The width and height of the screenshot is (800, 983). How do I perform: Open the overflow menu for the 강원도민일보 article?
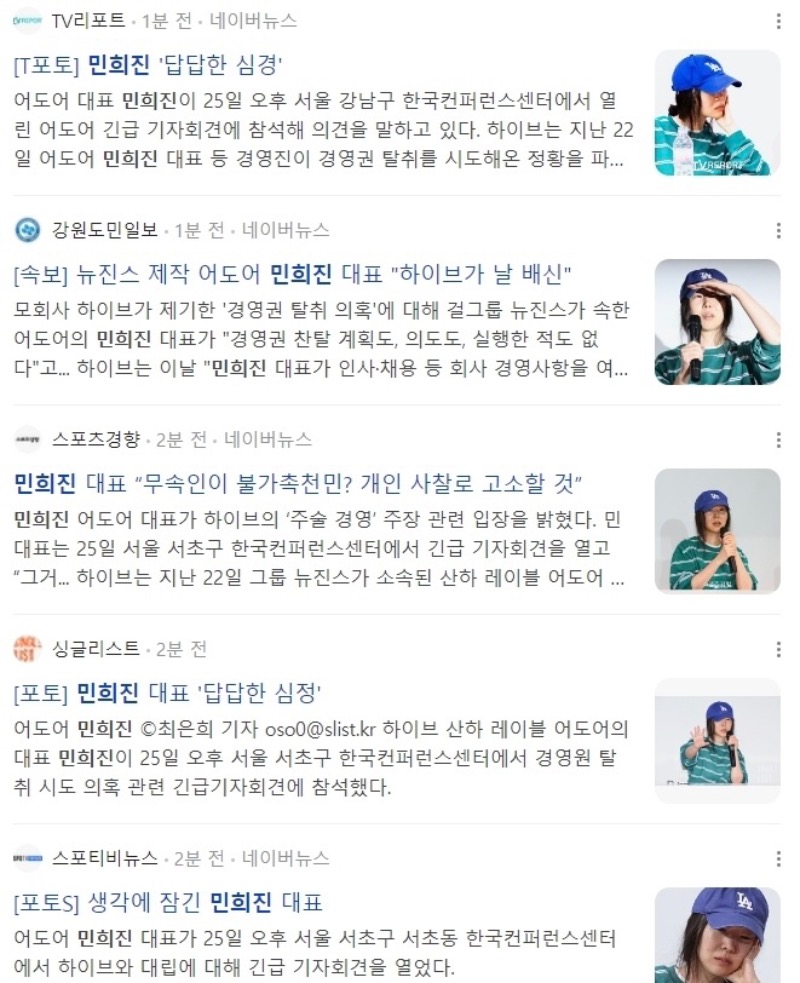[778, 231]
